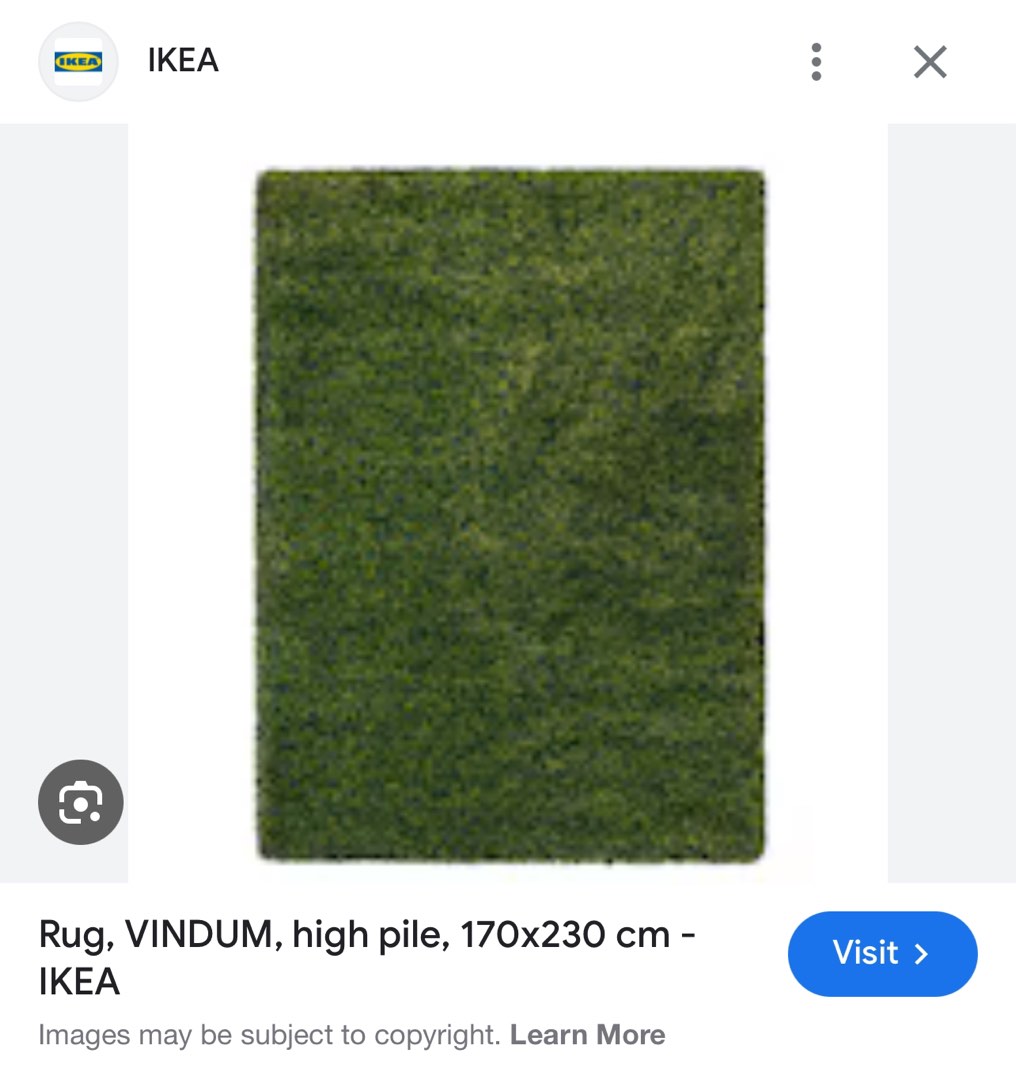This screenshot has height=1080, width=1016.
Task: Click the copyright disclaimer text
Action: 268,1034
